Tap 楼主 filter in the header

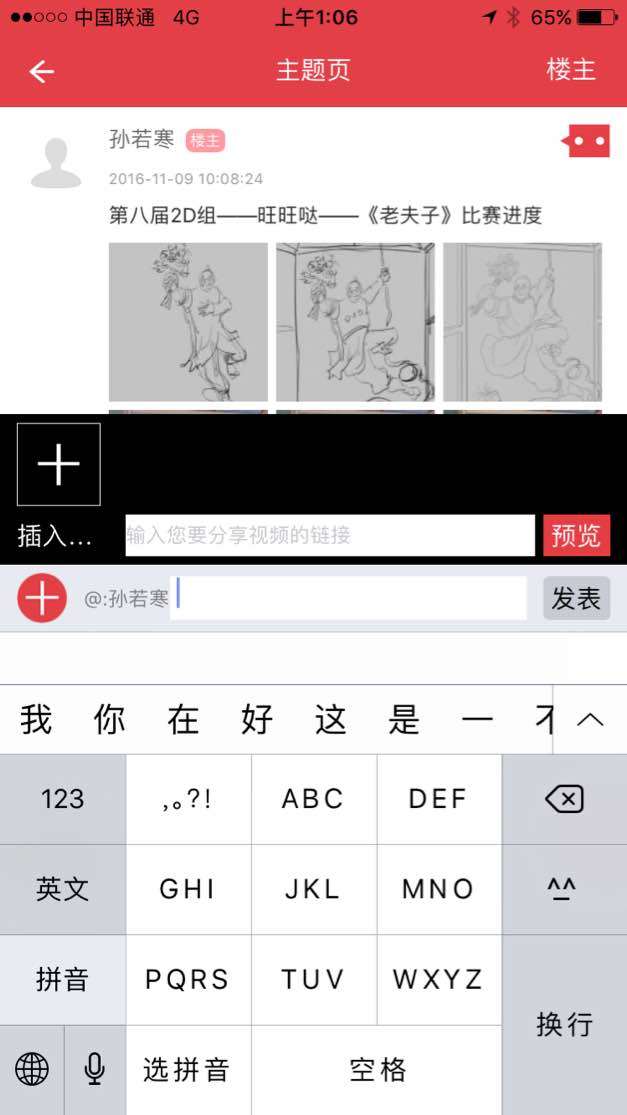pyautogui.click(x=571, y=70)
